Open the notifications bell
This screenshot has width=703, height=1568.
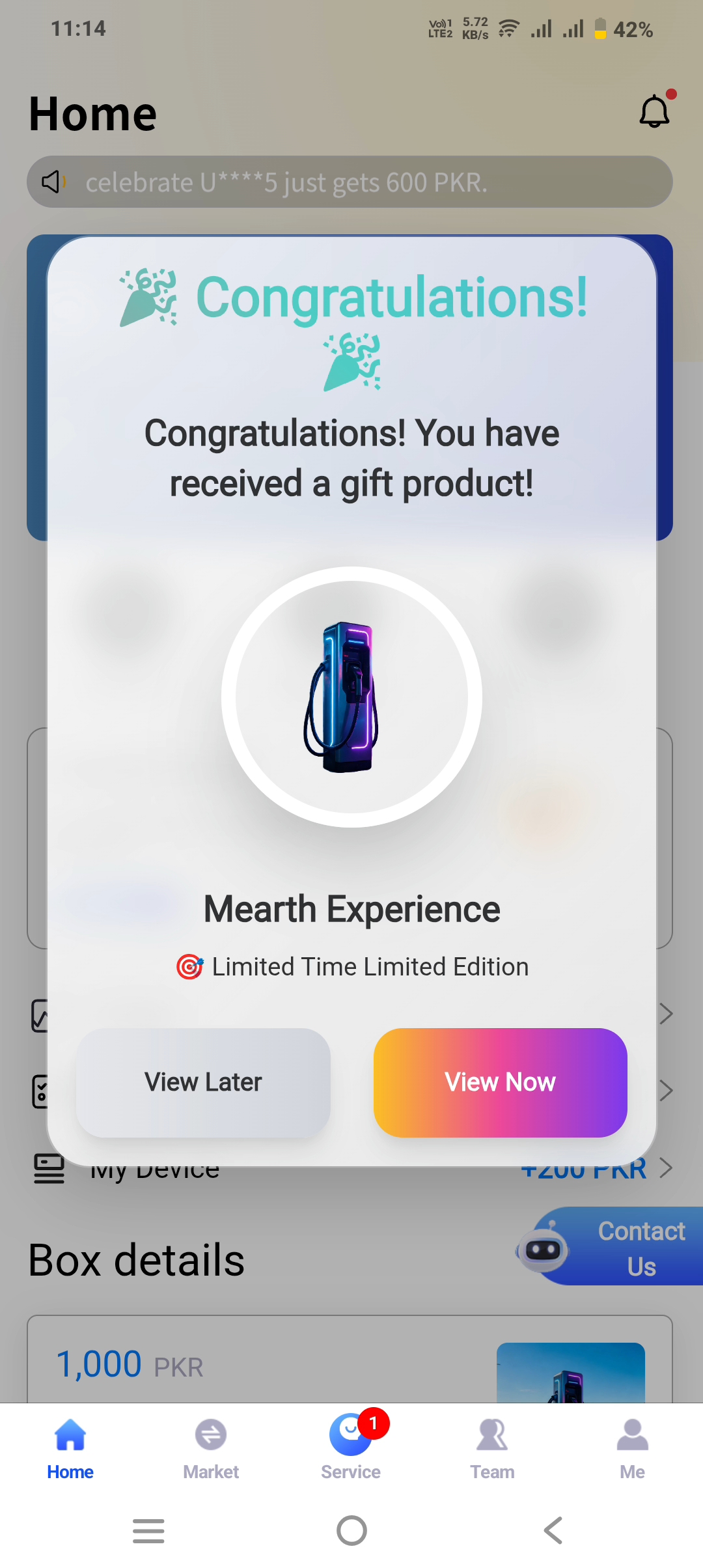(x=655, y=111)
